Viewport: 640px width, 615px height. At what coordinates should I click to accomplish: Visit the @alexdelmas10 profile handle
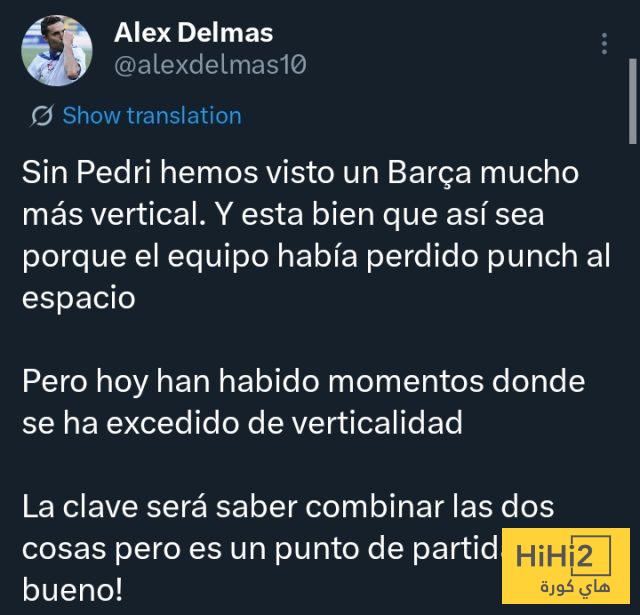[210, 65]
